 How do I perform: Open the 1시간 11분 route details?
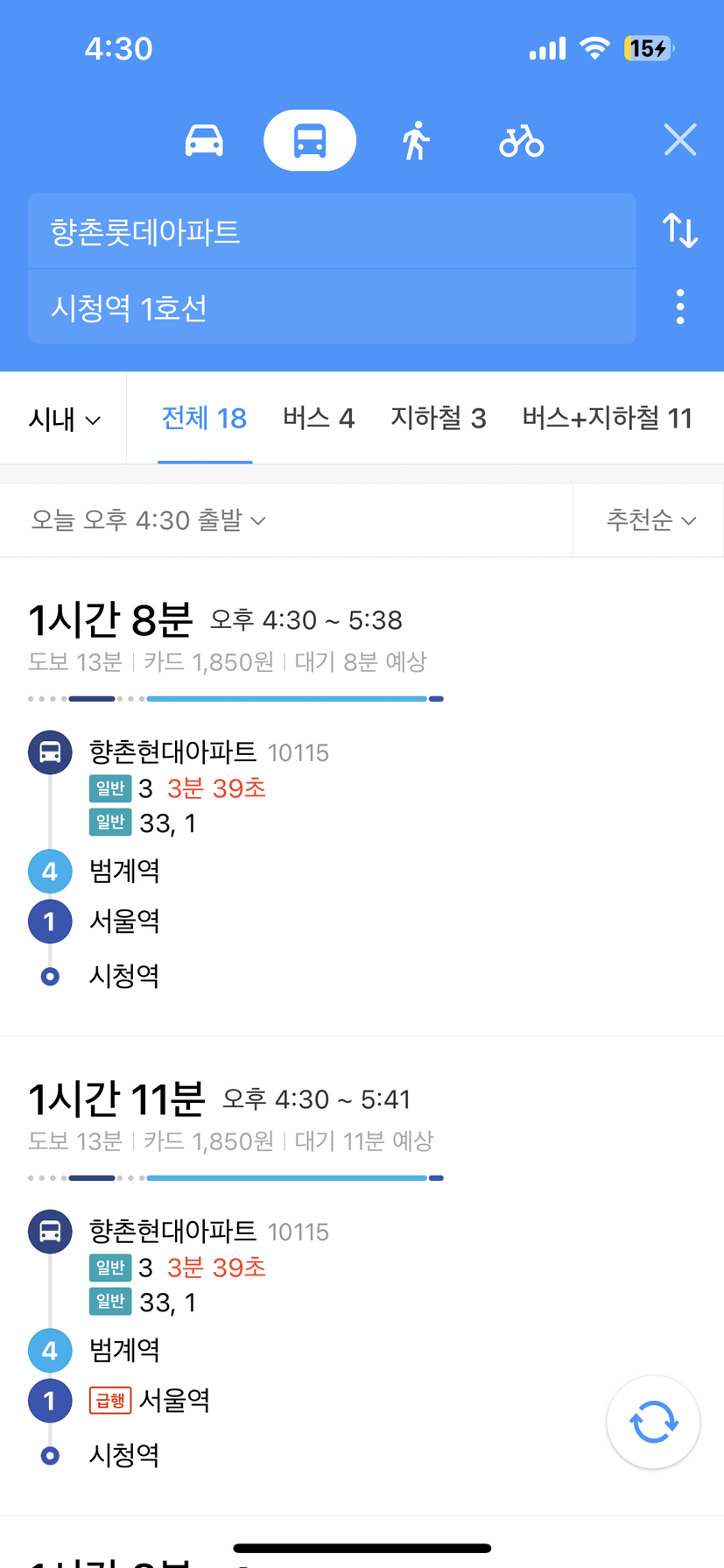coord(362,1276)
